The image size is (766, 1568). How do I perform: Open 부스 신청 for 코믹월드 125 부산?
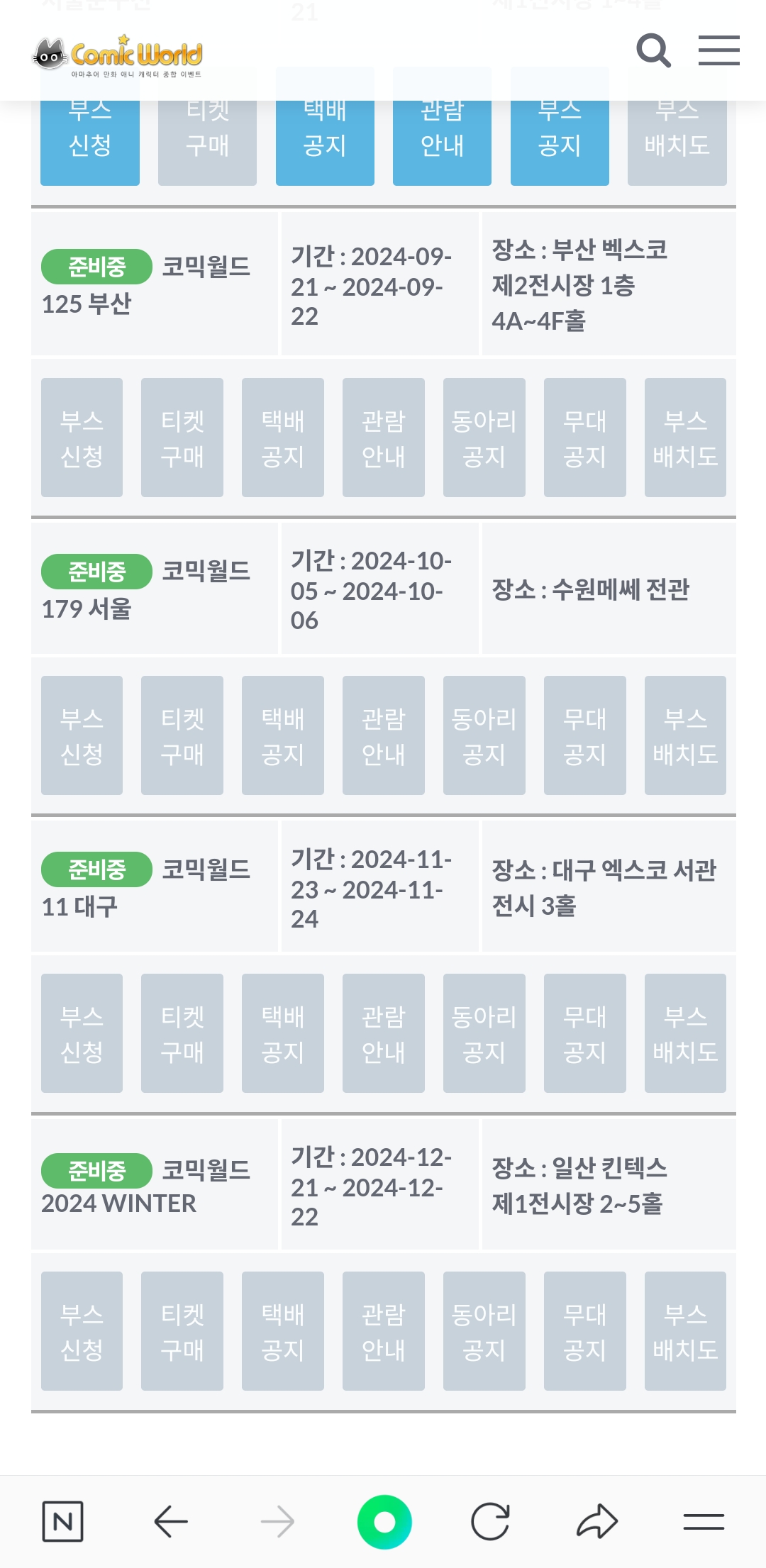[82, 438]
